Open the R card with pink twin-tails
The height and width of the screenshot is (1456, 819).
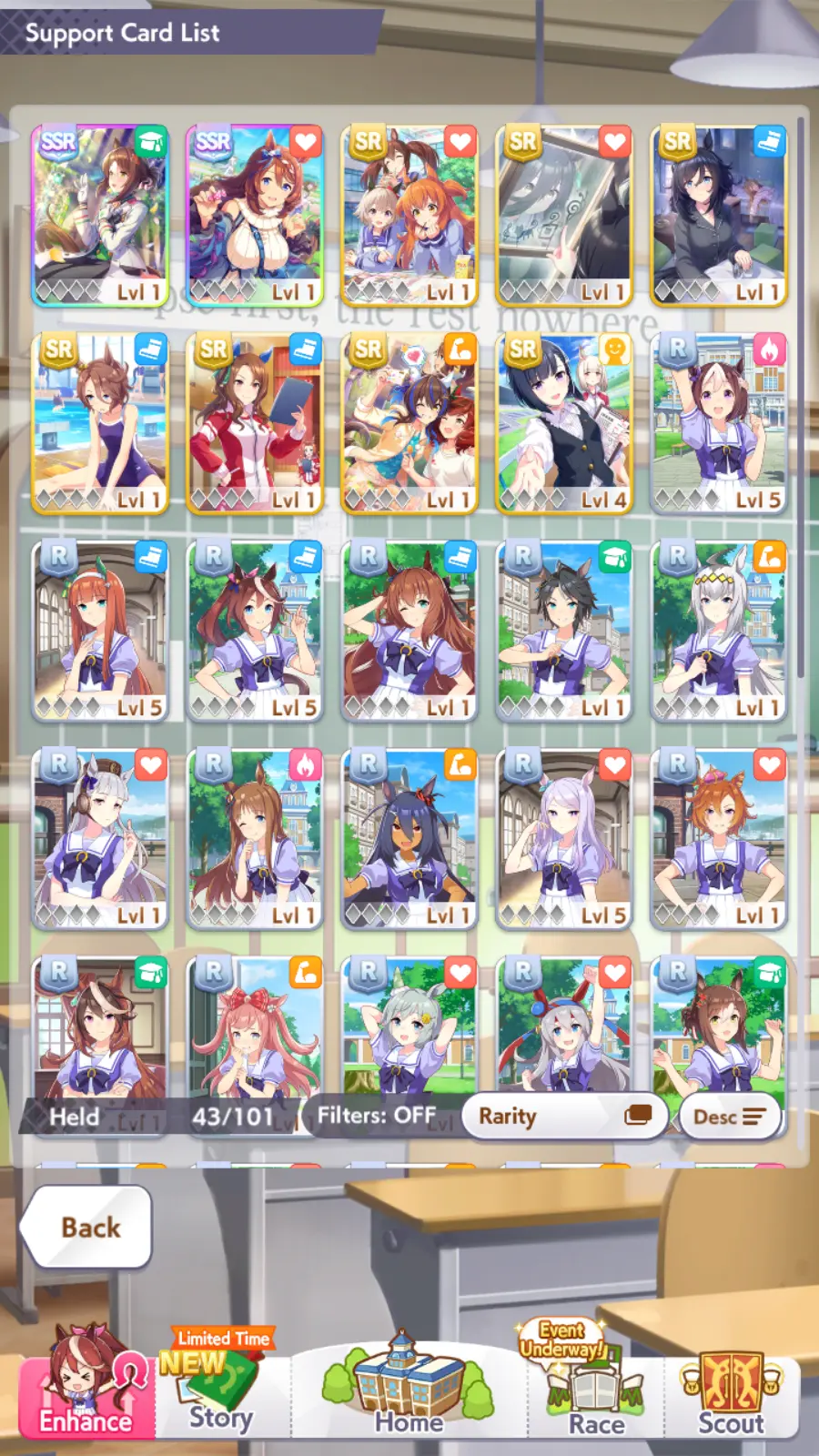(255, 1028)
